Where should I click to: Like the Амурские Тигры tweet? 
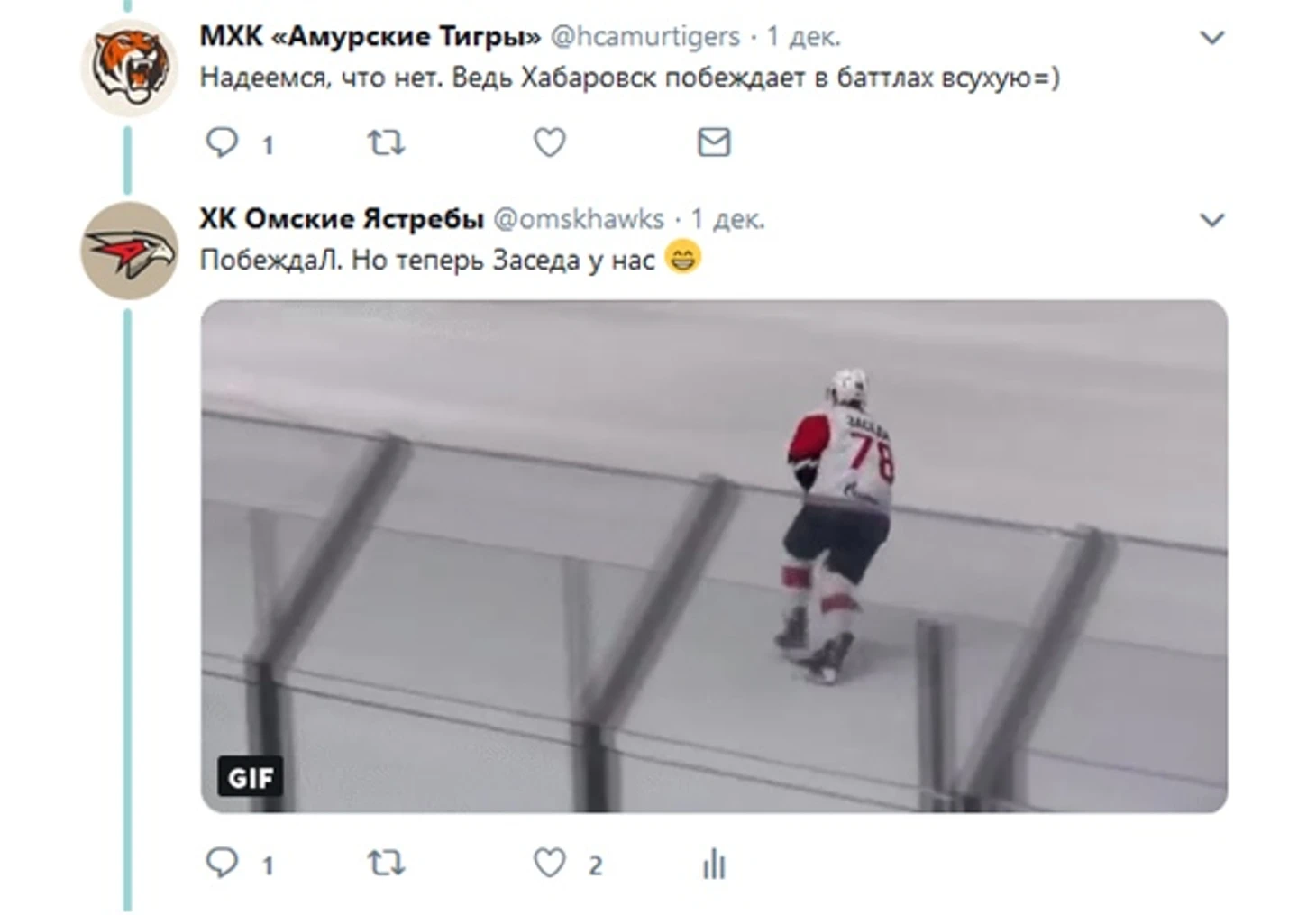click(549, 142)
